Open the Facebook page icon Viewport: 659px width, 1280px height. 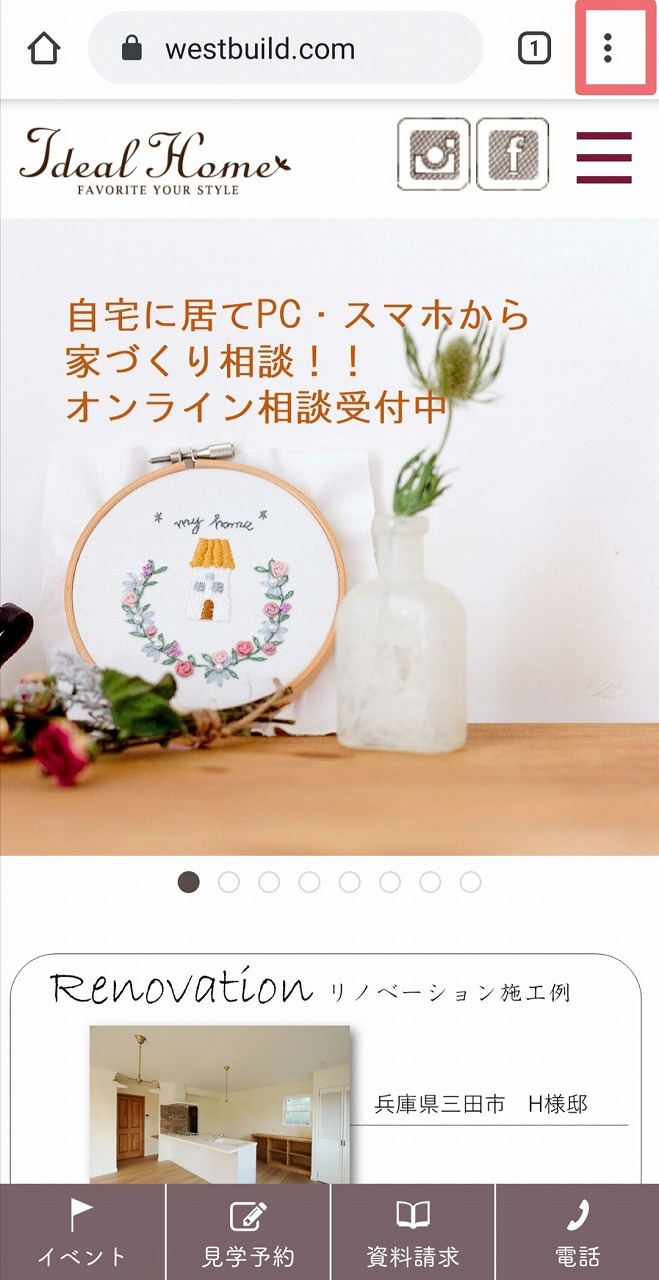(512, 154)
